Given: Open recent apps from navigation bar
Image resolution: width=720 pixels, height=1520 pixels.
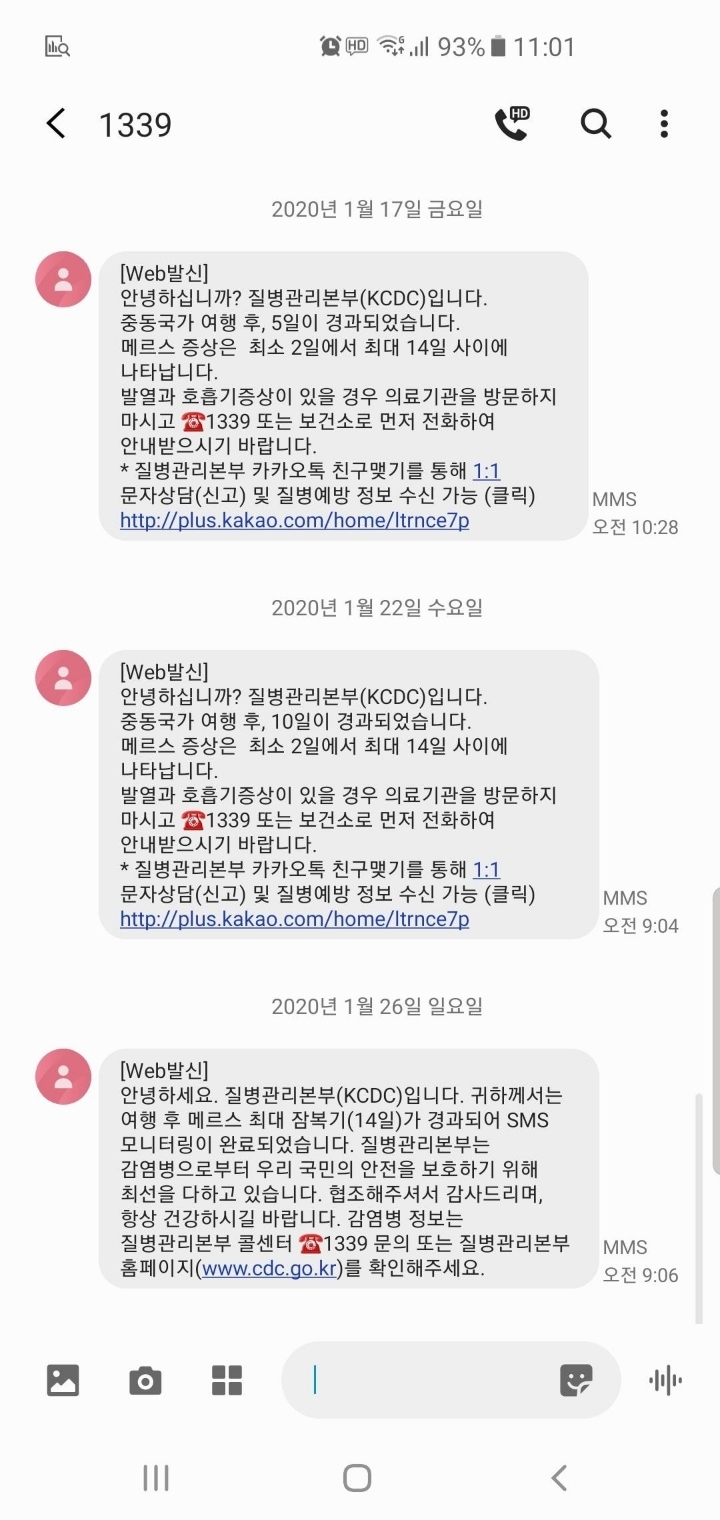Looking at the screenshot, I should tap(156, 1478).
